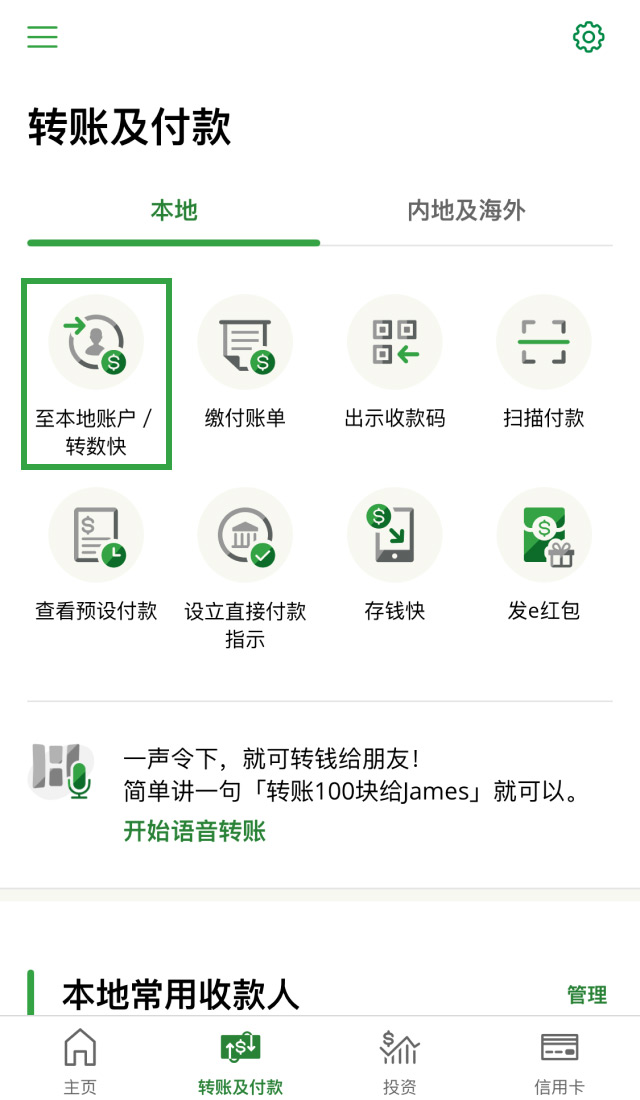
Task: Open the hamburger menu
Action: (x=42, y=38)
